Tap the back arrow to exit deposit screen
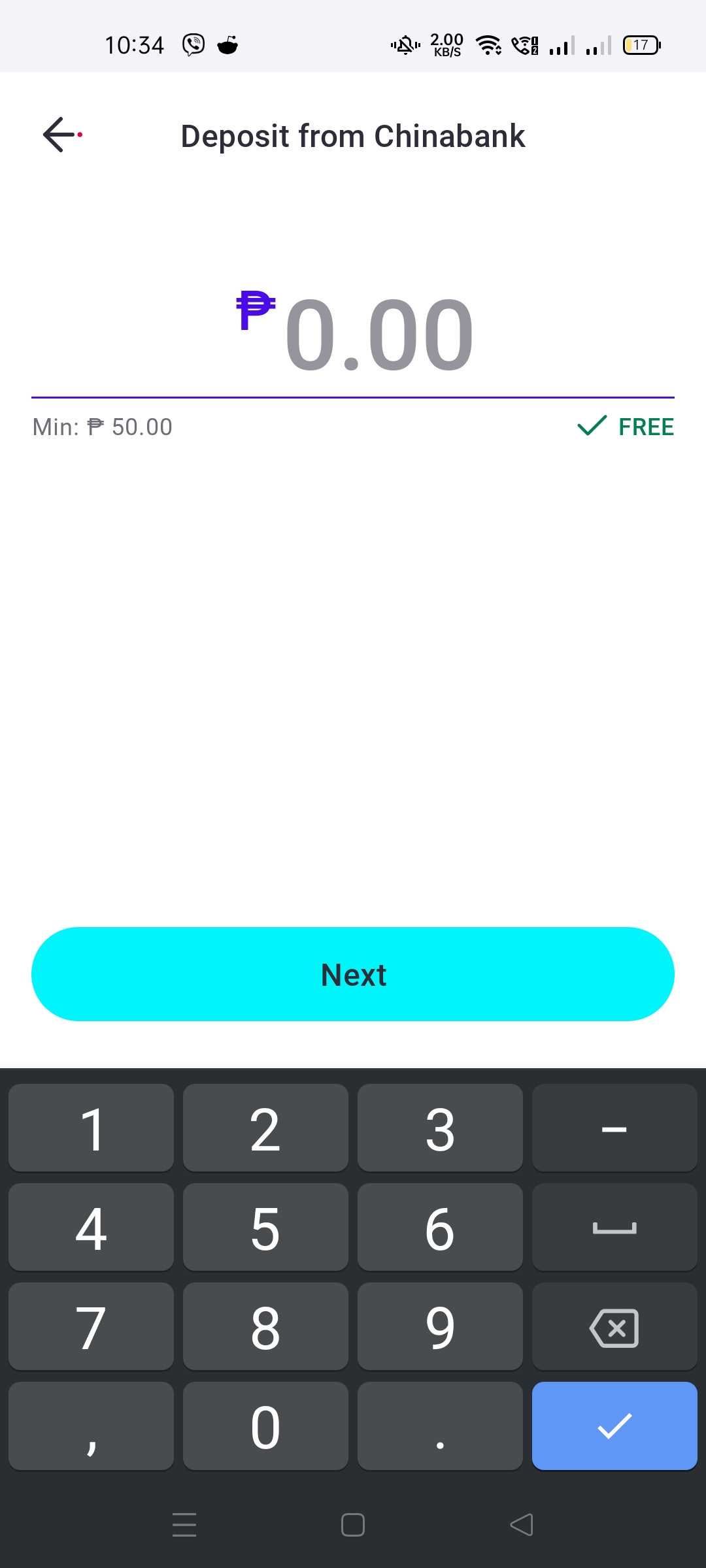Screen dimensions: 706x1568 [59, 135]
